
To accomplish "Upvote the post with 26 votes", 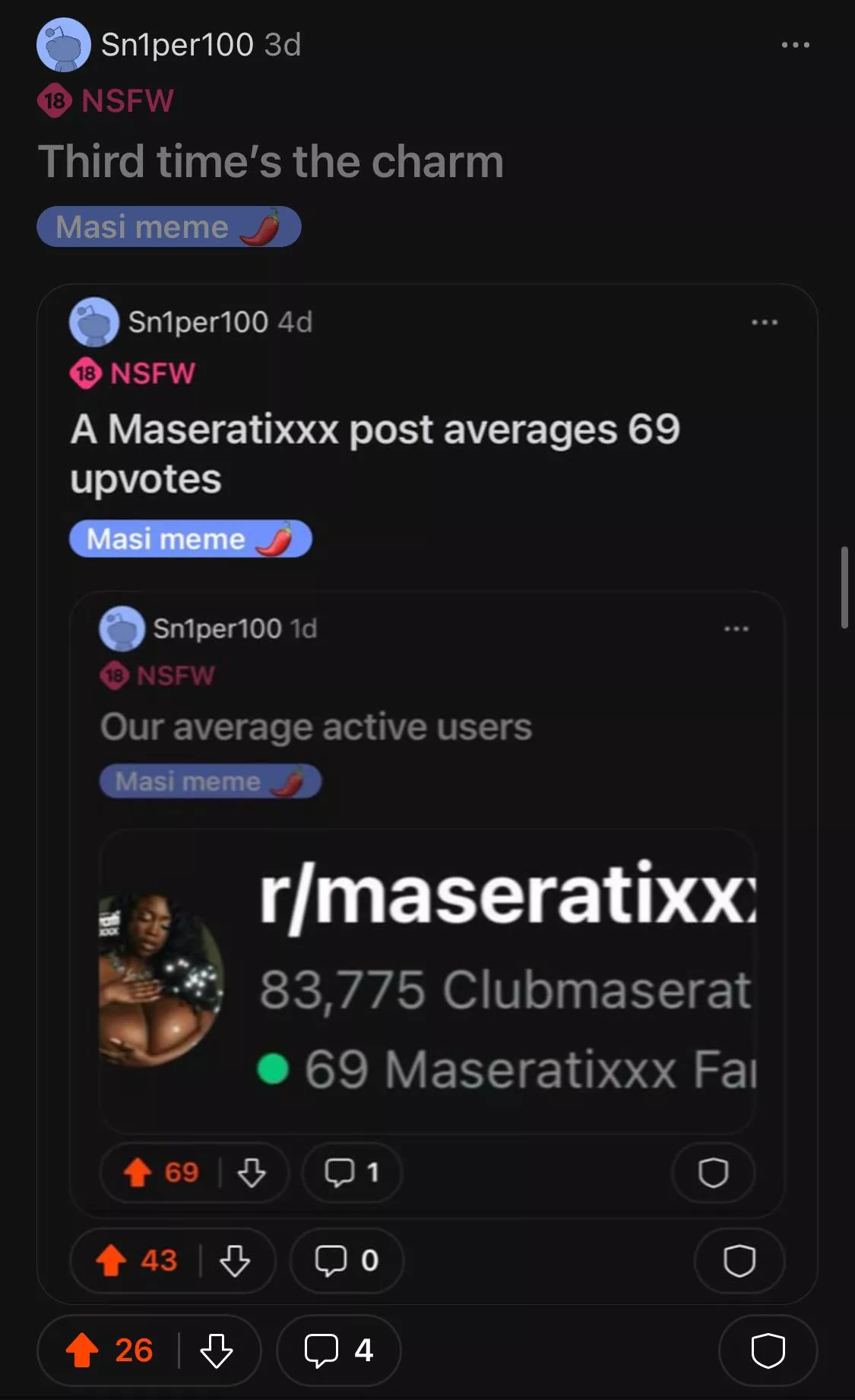I will (83, 1351).
